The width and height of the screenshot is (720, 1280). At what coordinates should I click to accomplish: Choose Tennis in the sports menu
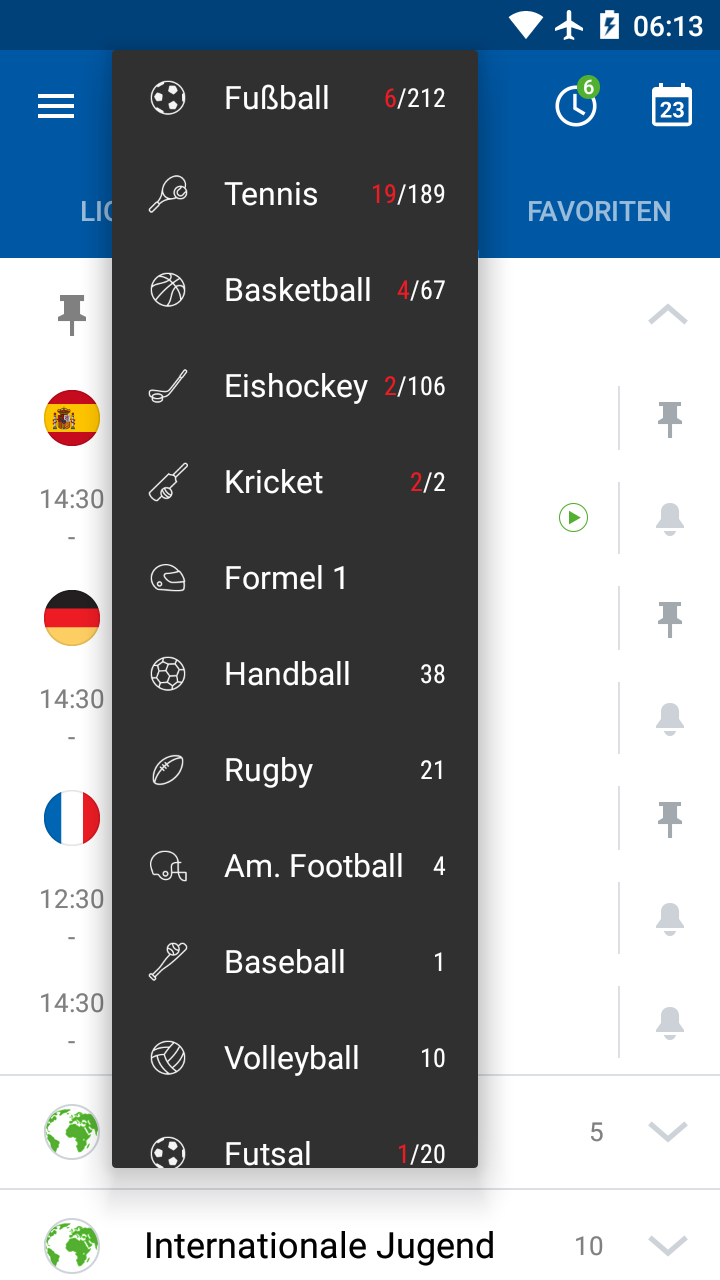[295, 194]
